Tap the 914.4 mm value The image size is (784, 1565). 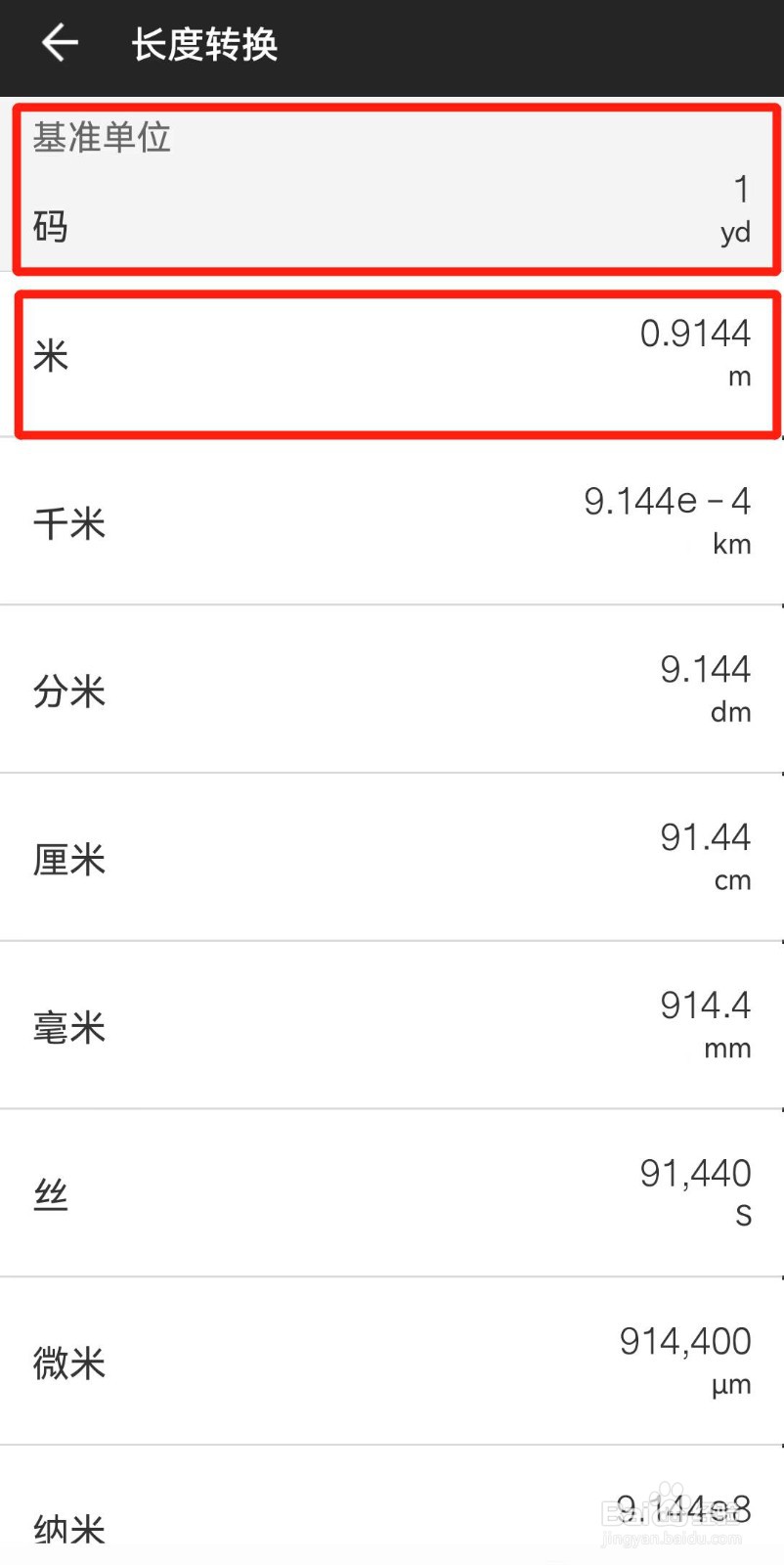(x=702, y=1006)
